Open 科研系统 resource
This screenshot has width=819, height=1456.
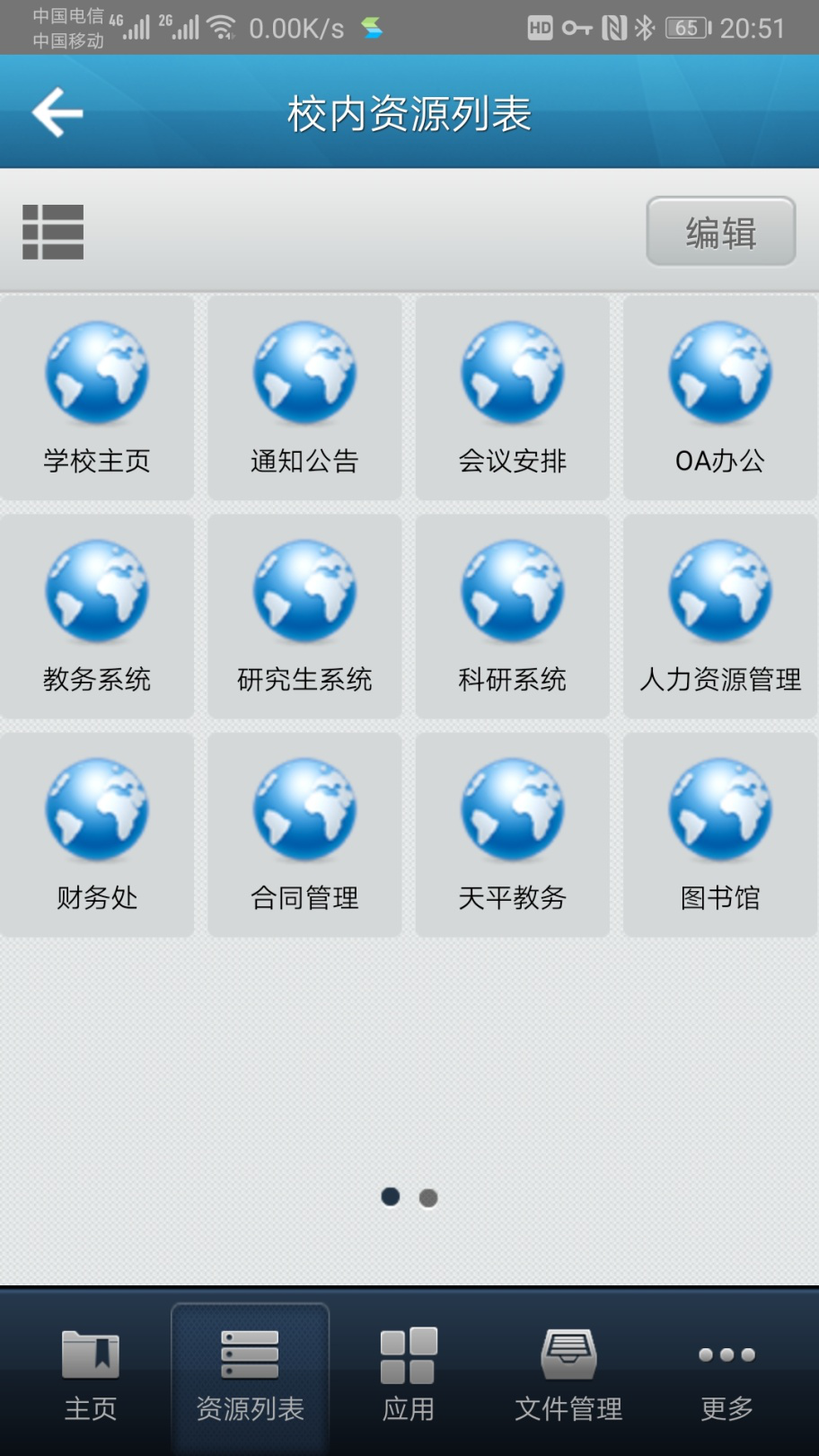click(513, 616)
